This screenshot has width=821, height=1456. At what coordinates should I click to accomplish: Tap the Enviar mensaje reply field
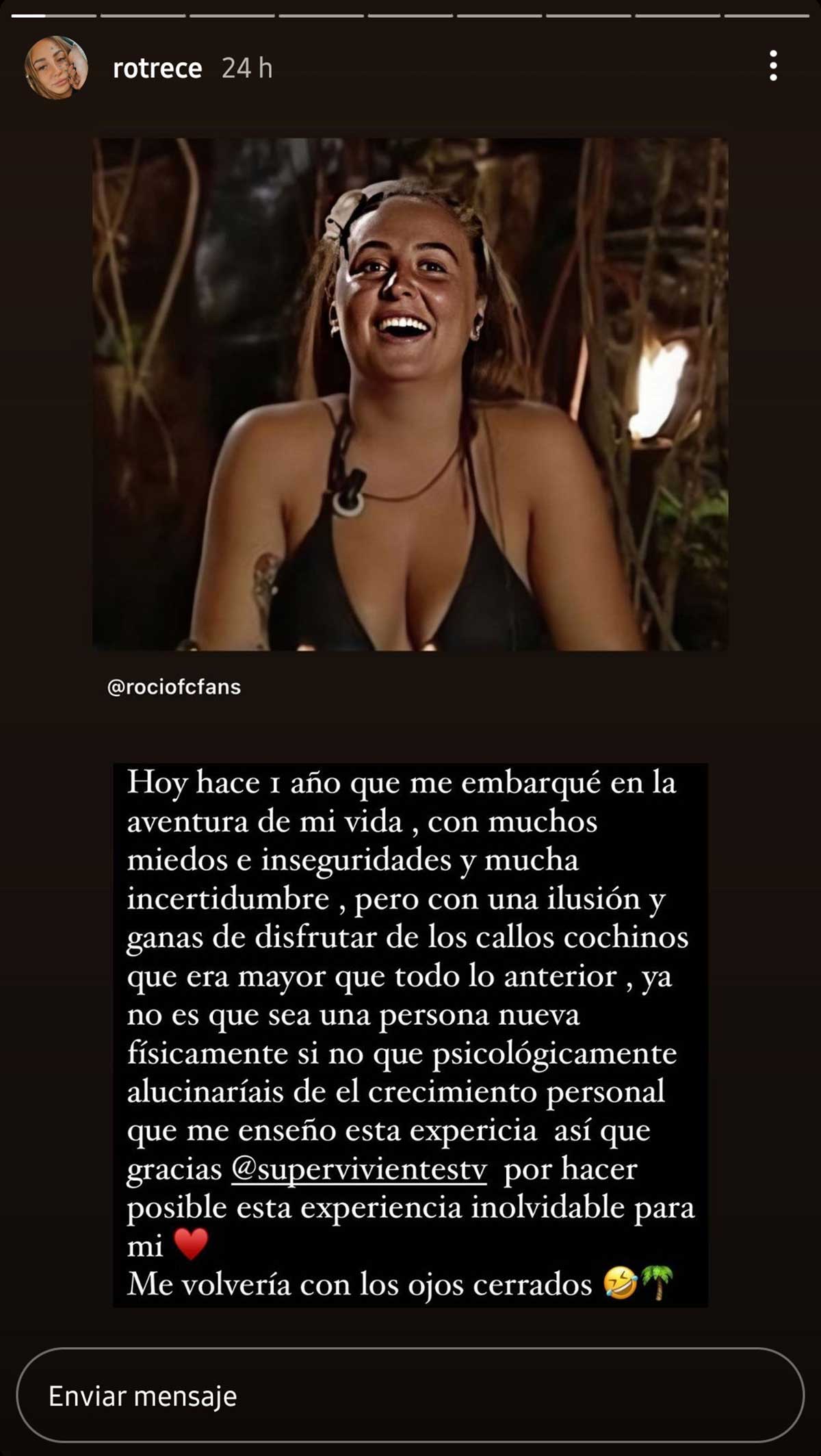point(410,1394)
